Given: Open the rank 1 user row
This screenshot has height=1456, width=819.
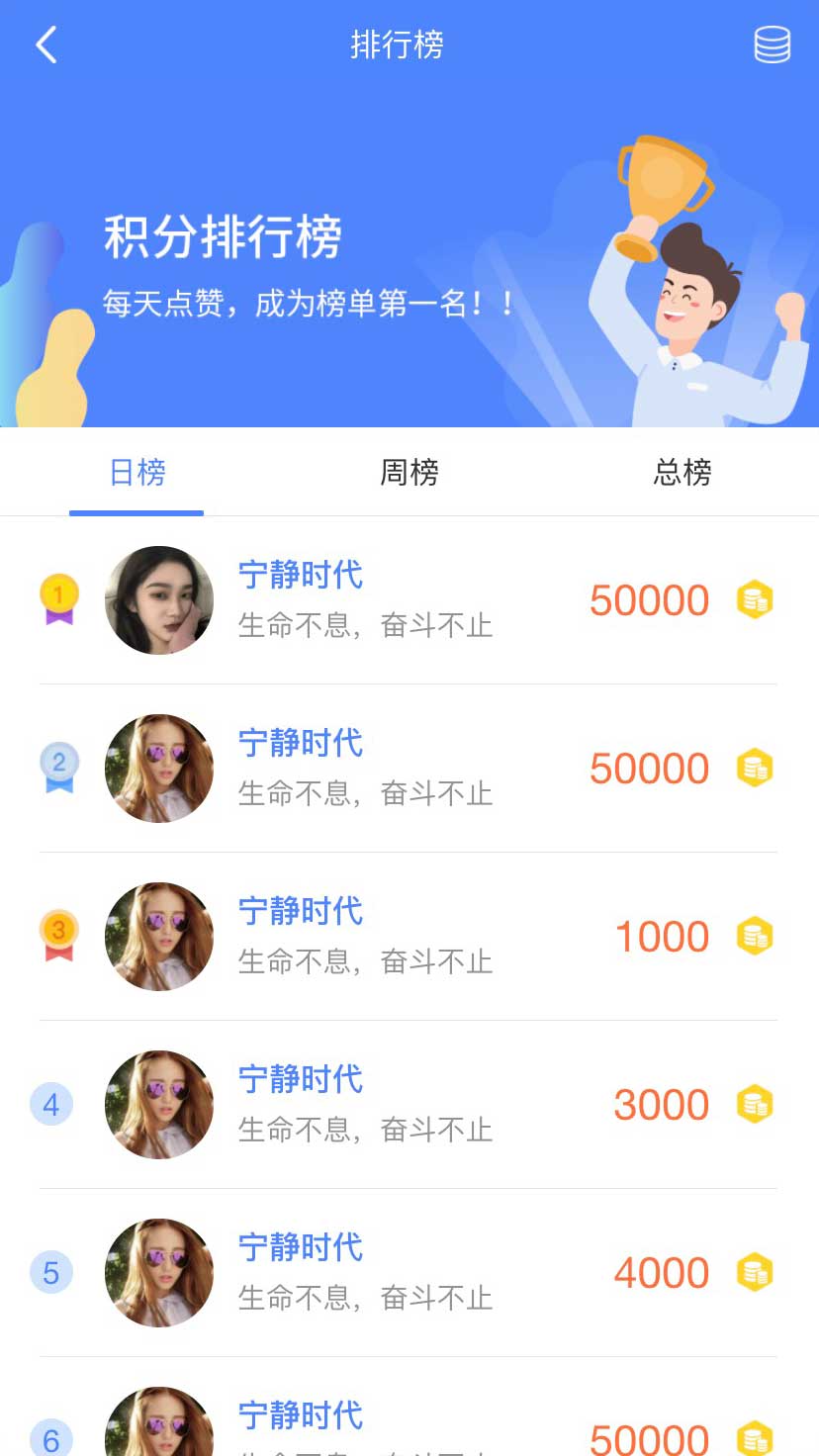Looking at the screenshot, I should (x=409, y=600).
